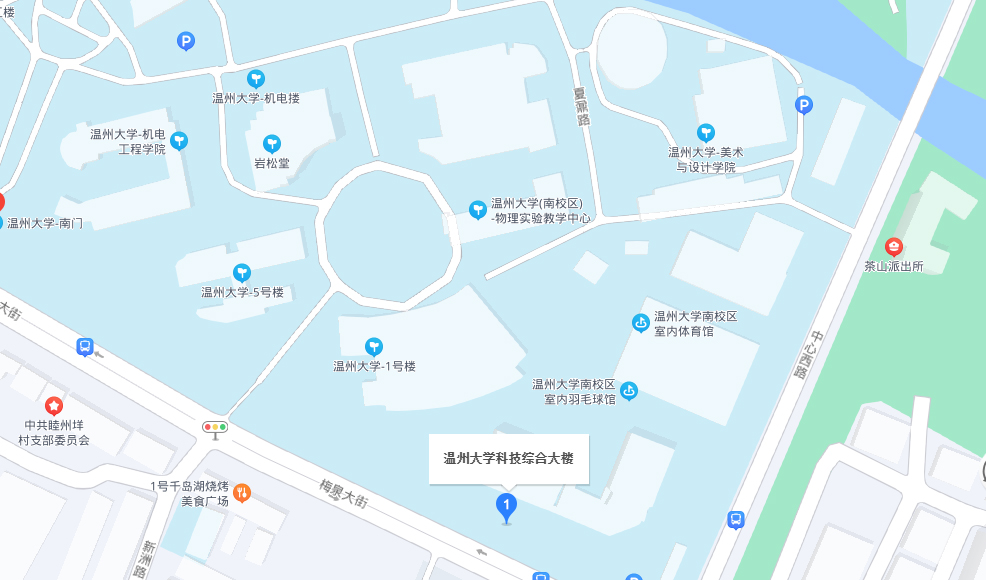Viewport: 986px width, 580px height.
Task: Tap the 温州大学南校区室内体育馆 marker
Action: (640, 322)
